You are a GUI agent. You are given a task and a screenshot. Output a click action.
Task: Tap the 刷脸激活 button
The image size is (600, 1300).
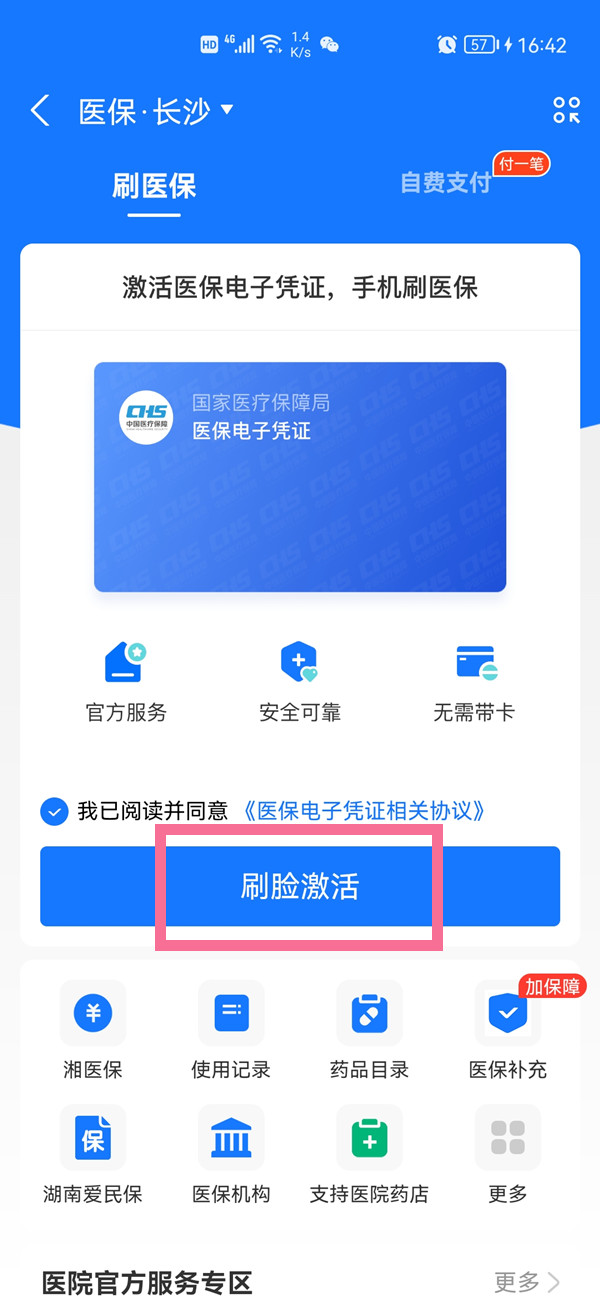300,886
